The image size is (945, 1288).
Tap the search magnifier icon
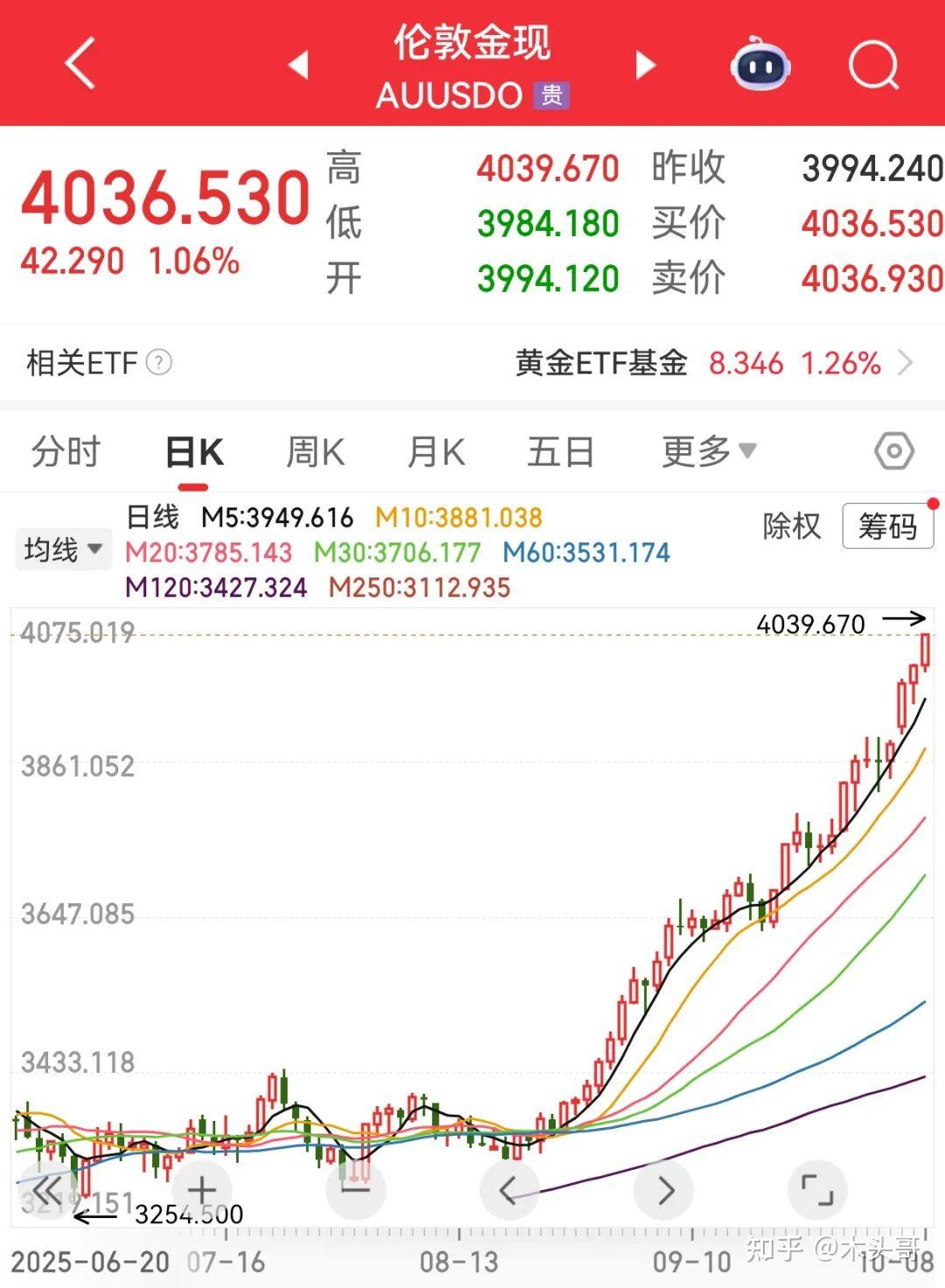872,64
